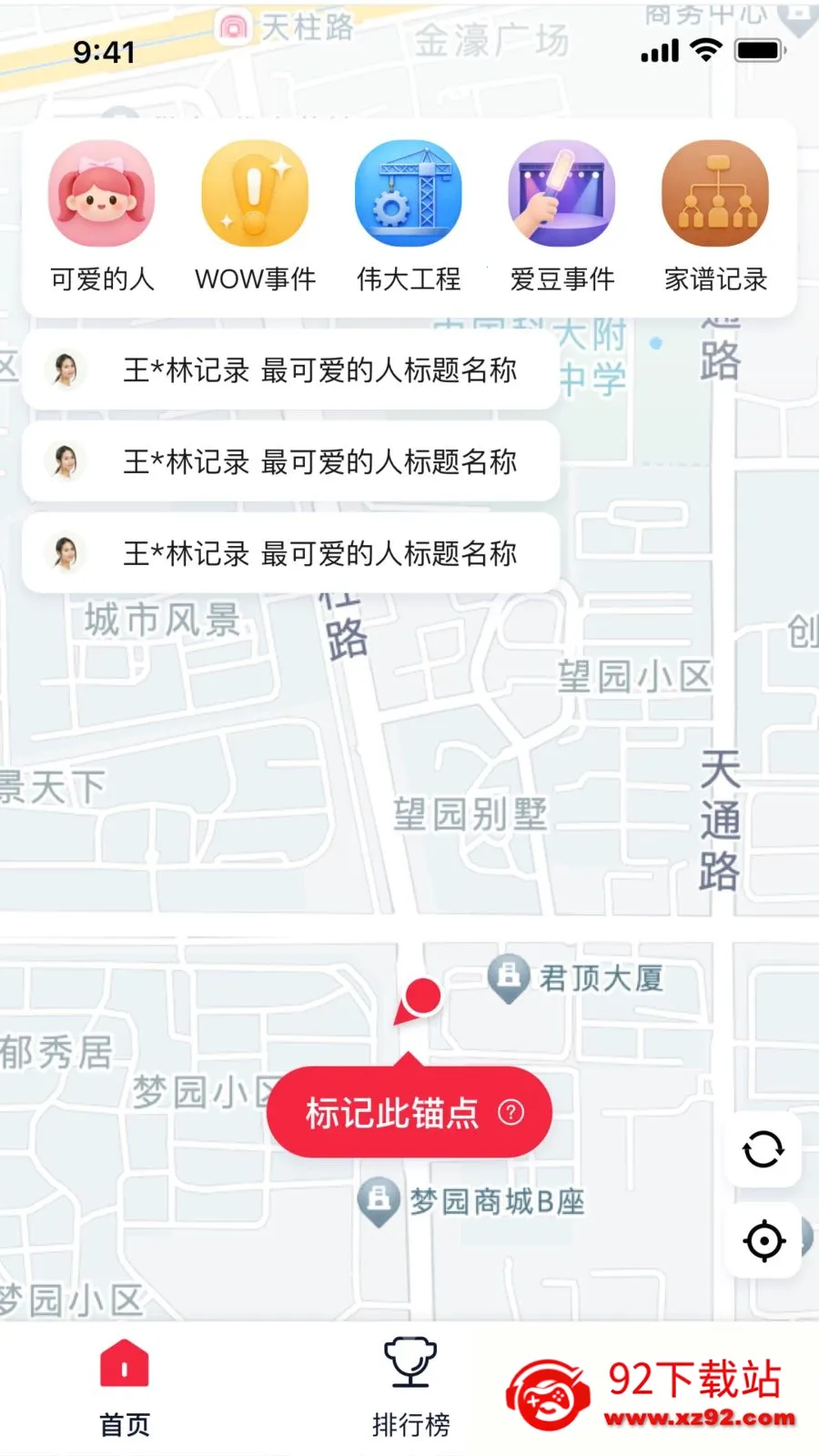The height and width of the screenshot is (1456, 819).
Task: Open the third 王*林记录 record
Action: pyautogui.click(x=291, y=553)
